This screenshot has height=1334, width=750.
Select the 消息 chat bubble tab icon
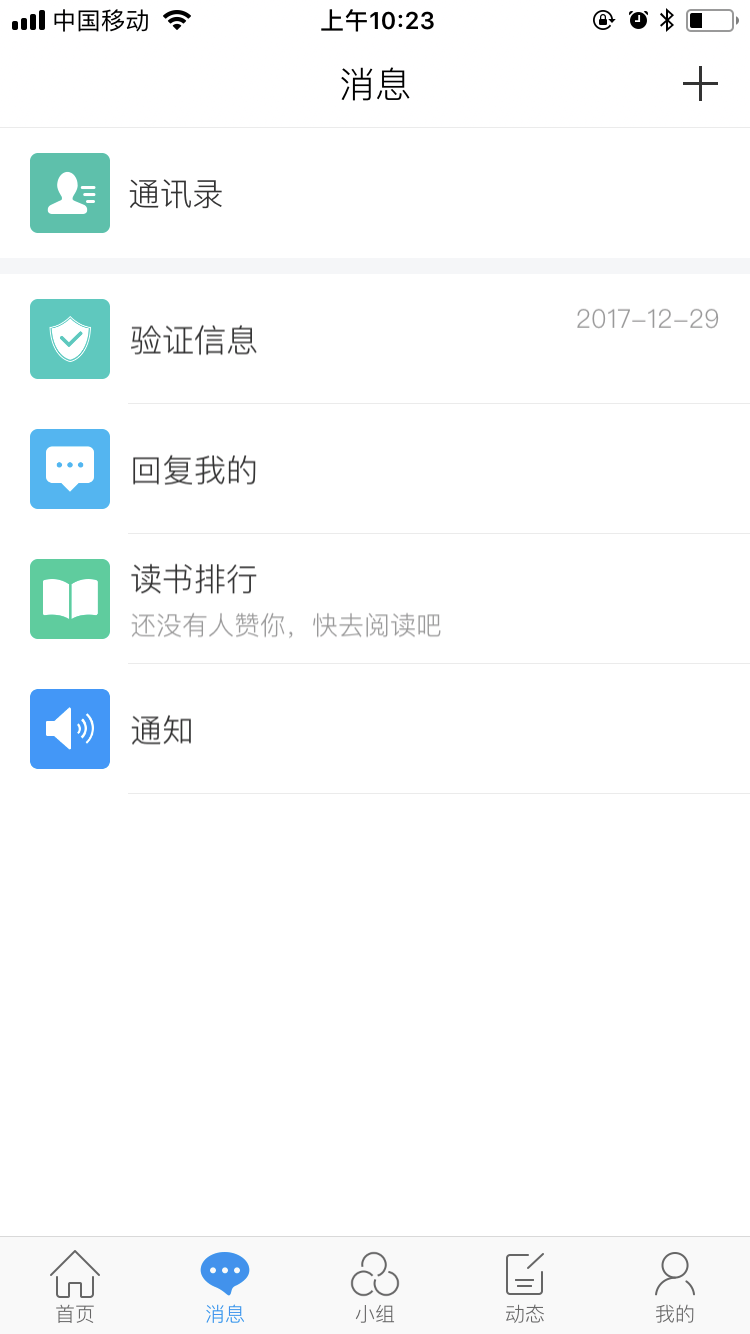point(225,1270)
